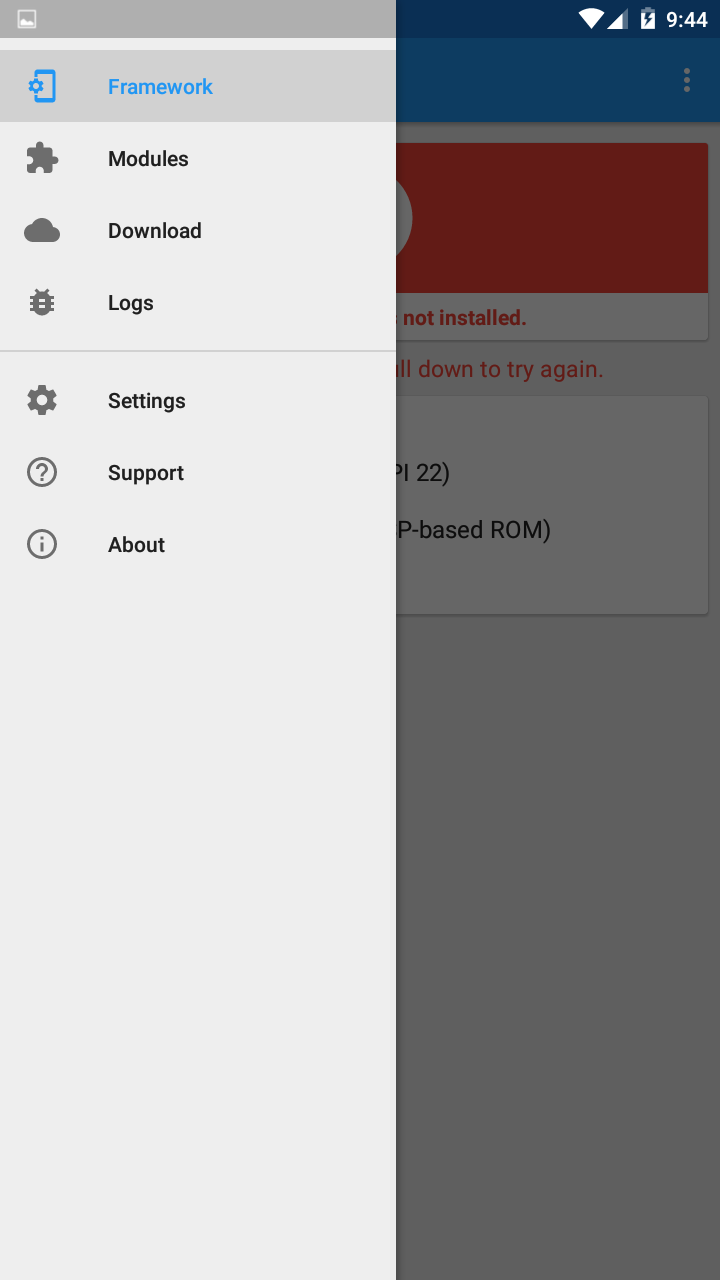Open the overflow menu

pos(686,81)
